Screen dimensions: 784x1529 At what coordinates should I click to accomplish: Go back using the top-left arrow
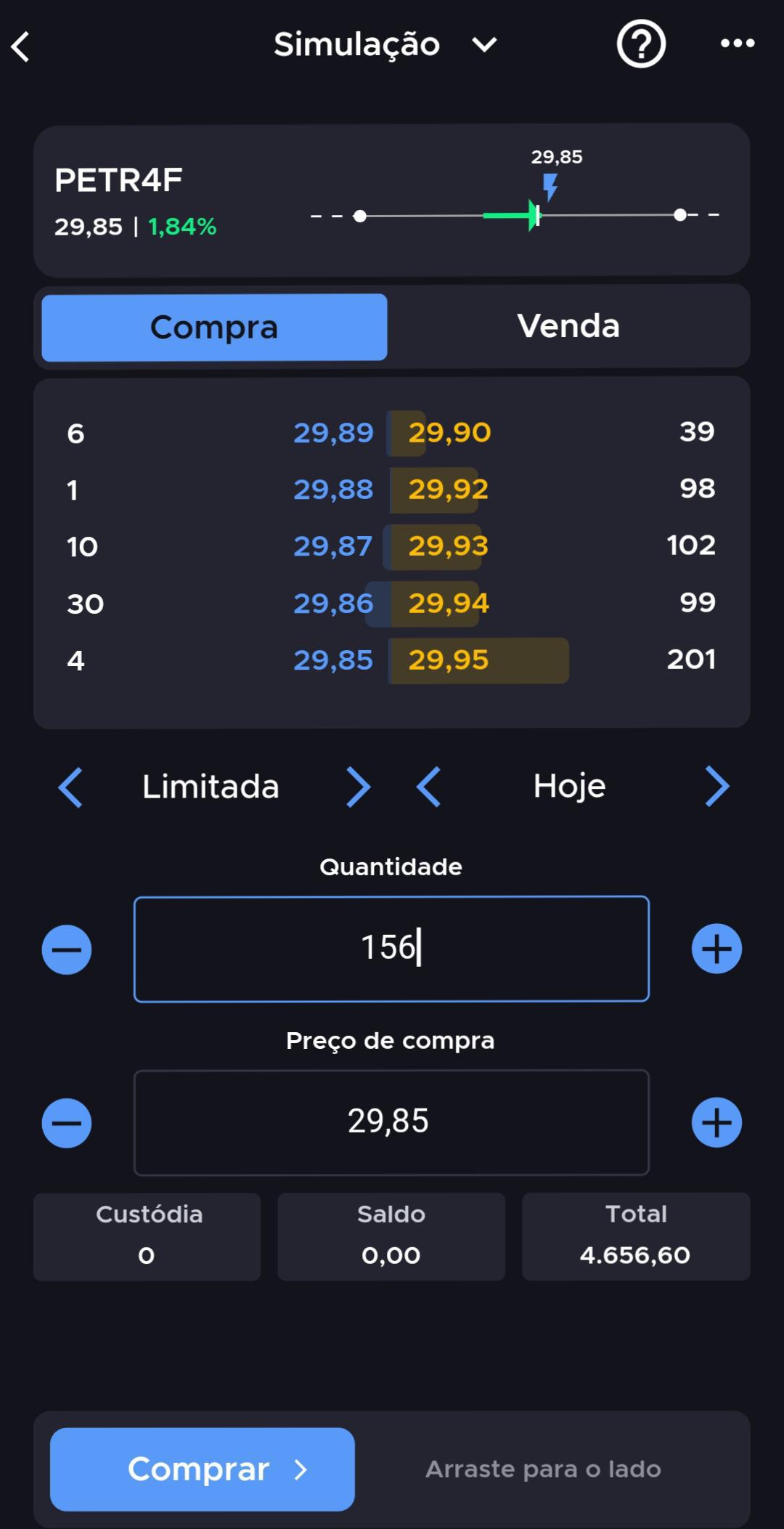pyautogui.click(x=21, y=46)
